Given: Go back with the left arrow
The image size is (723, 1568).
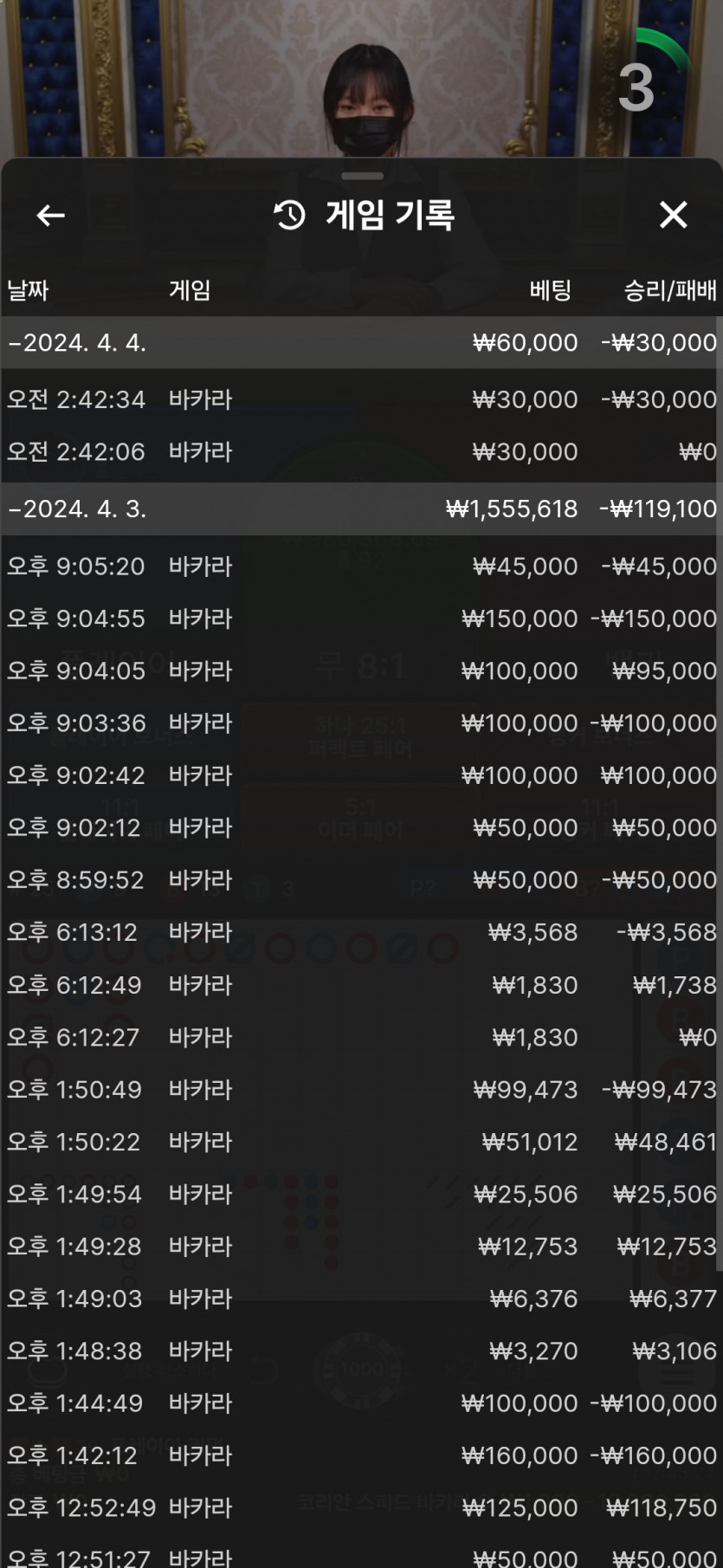Looking at the screenshot, I should [51, 215].
